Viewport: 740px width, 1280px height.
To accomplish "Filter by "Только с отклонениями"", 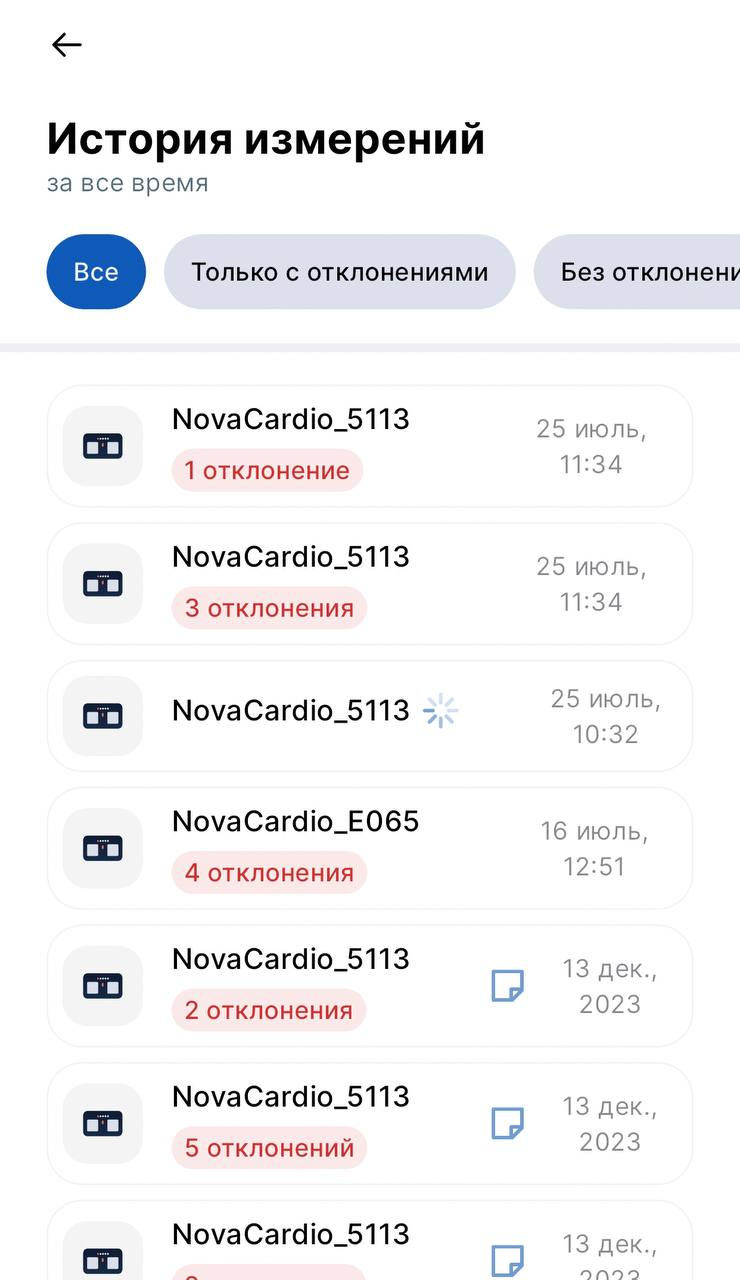I will click(x=340, y=272).
